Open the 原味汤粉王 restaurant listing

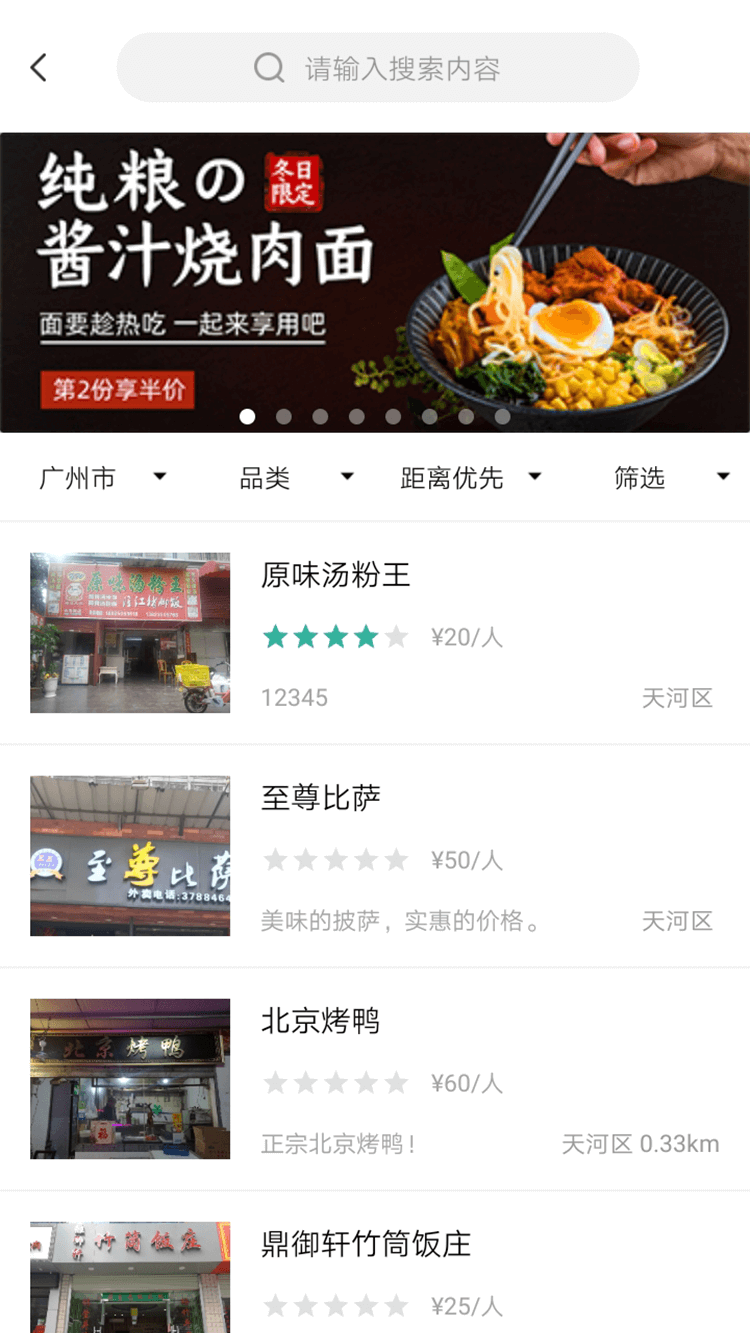[375, 632]
